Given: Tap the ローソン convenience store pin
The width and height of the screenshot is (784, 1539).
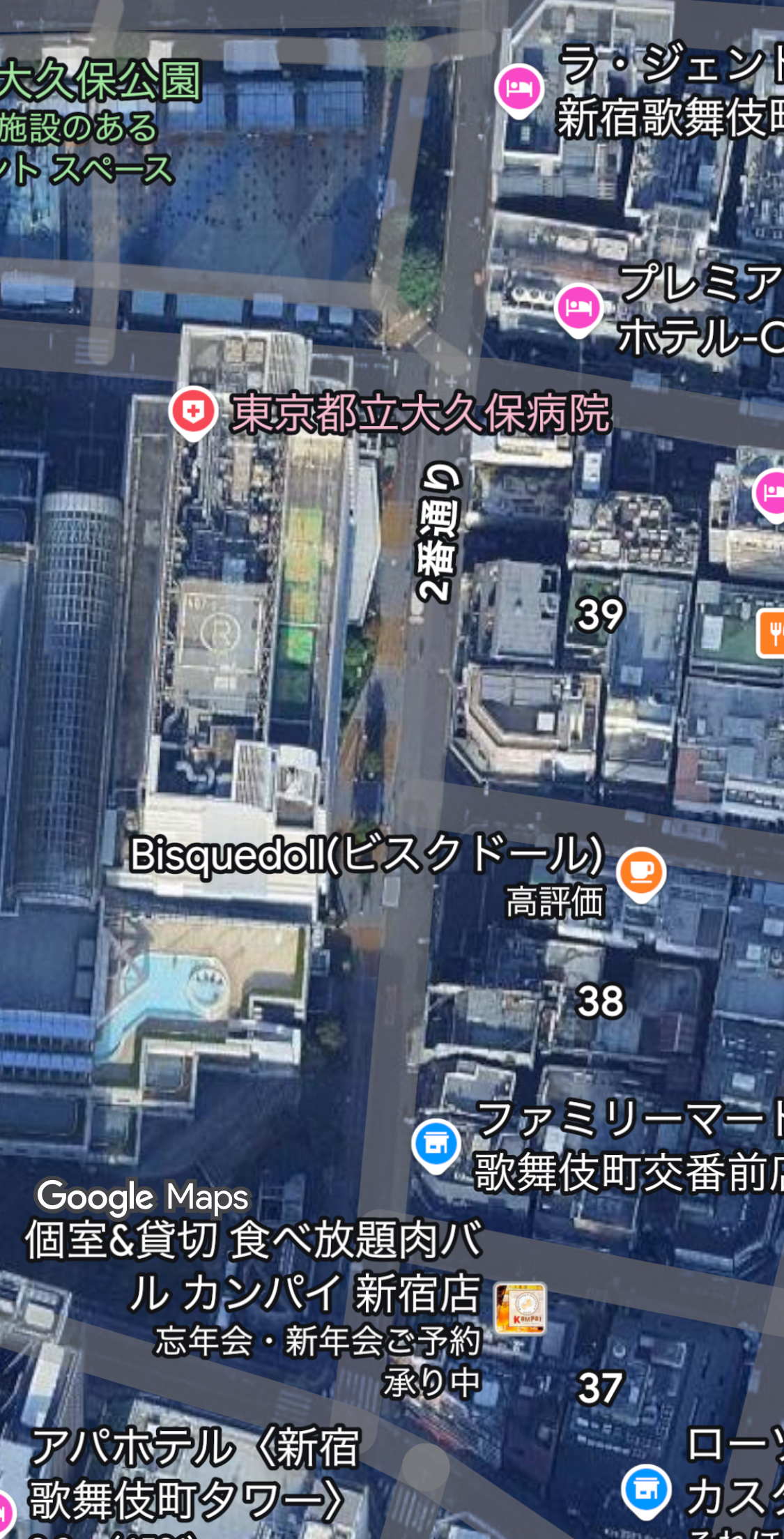Looking at the screenshot, I should pyautogui.click(x=646, y=1490).
